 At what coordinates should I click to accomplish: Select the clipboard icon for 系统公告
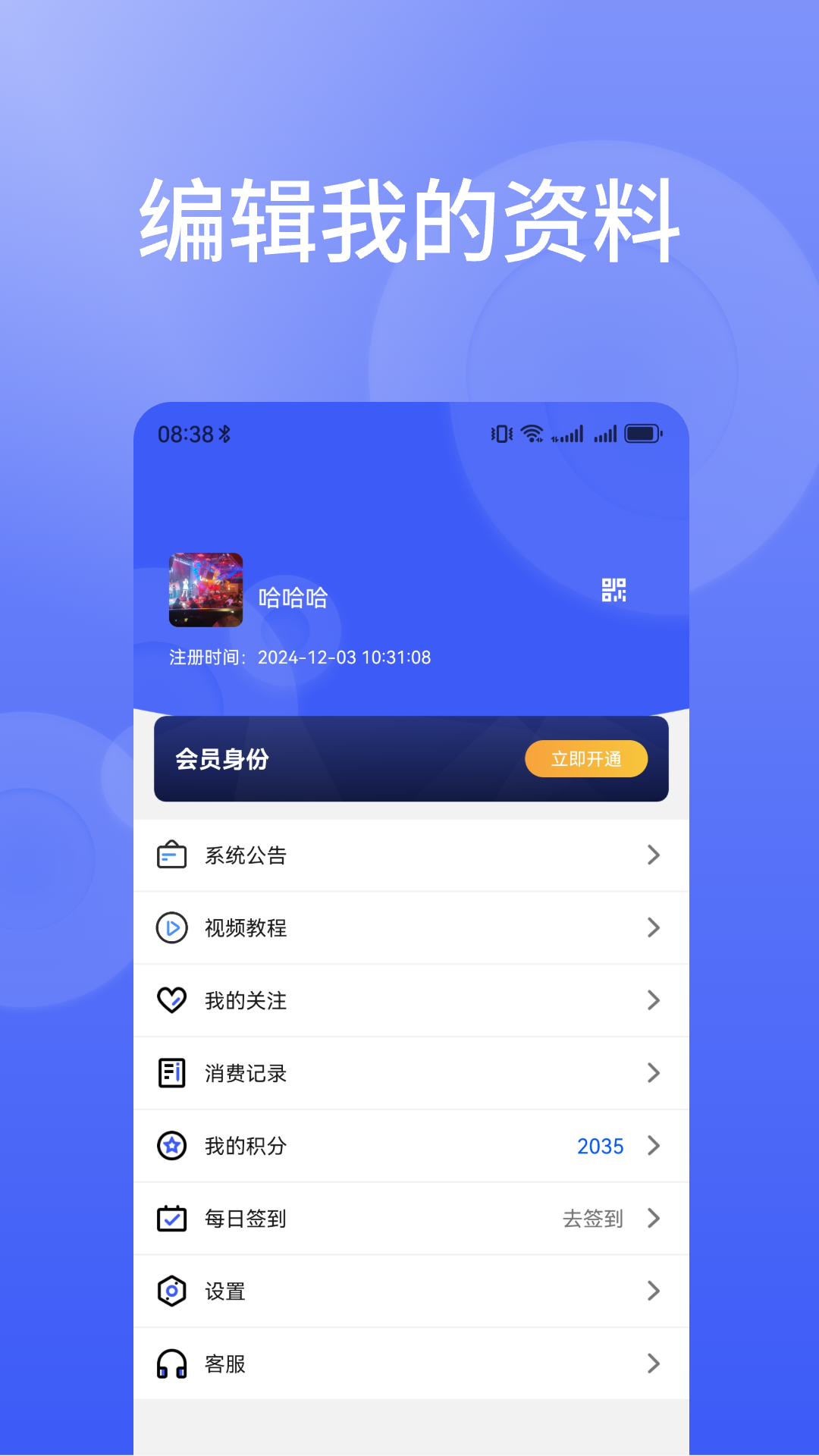click(x=171, y=855)
